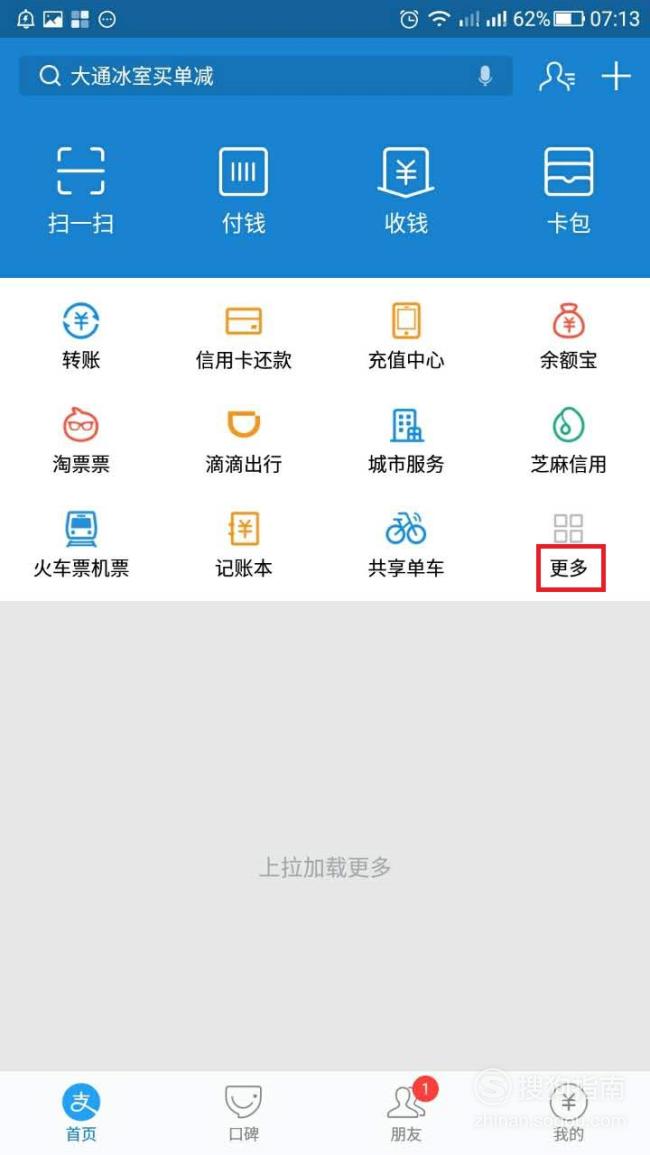The width and height of the screenshot is (650, 1155).
Task: Switch to the 朋友 tab
Action: pyautogui.click(x=406, y=1113)
